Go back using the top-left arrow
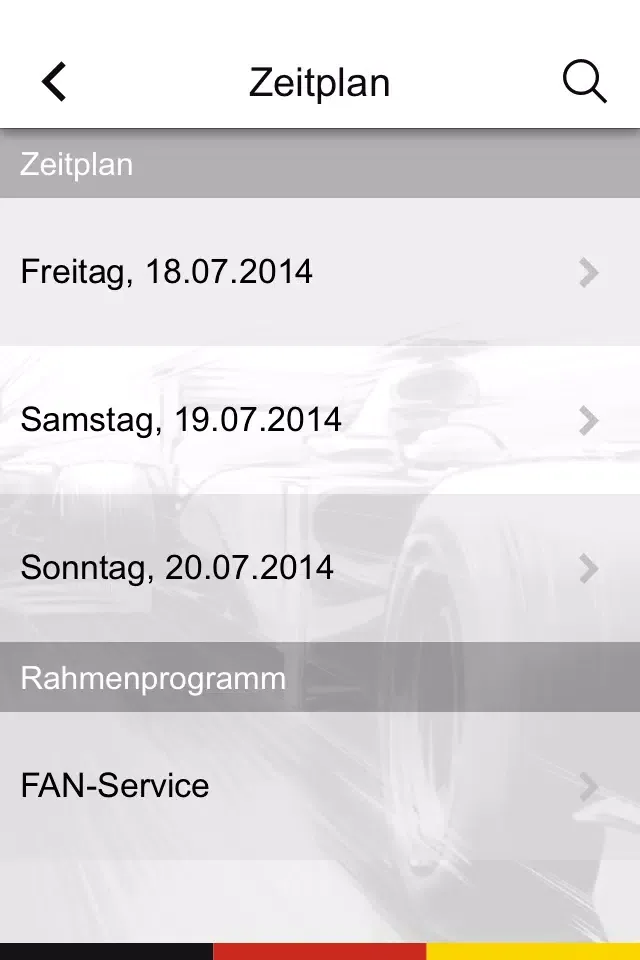The height and width of the screenshot is (960, 640). pos(54,82)
